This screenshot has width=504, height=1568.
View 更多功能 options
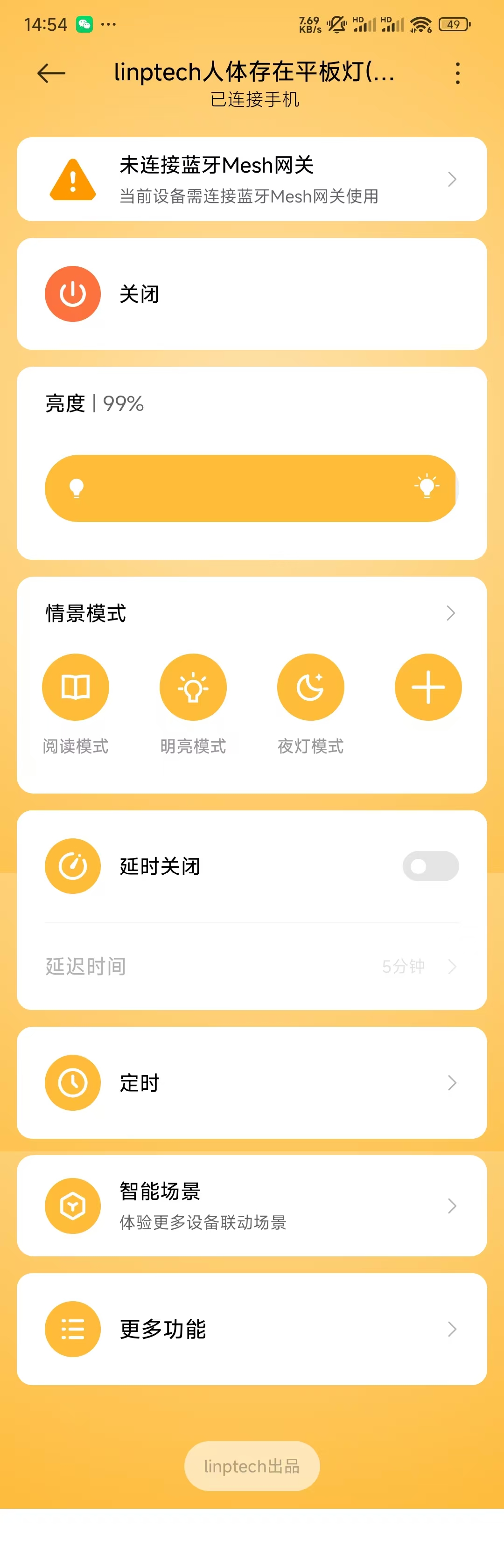click(252, 1329)
